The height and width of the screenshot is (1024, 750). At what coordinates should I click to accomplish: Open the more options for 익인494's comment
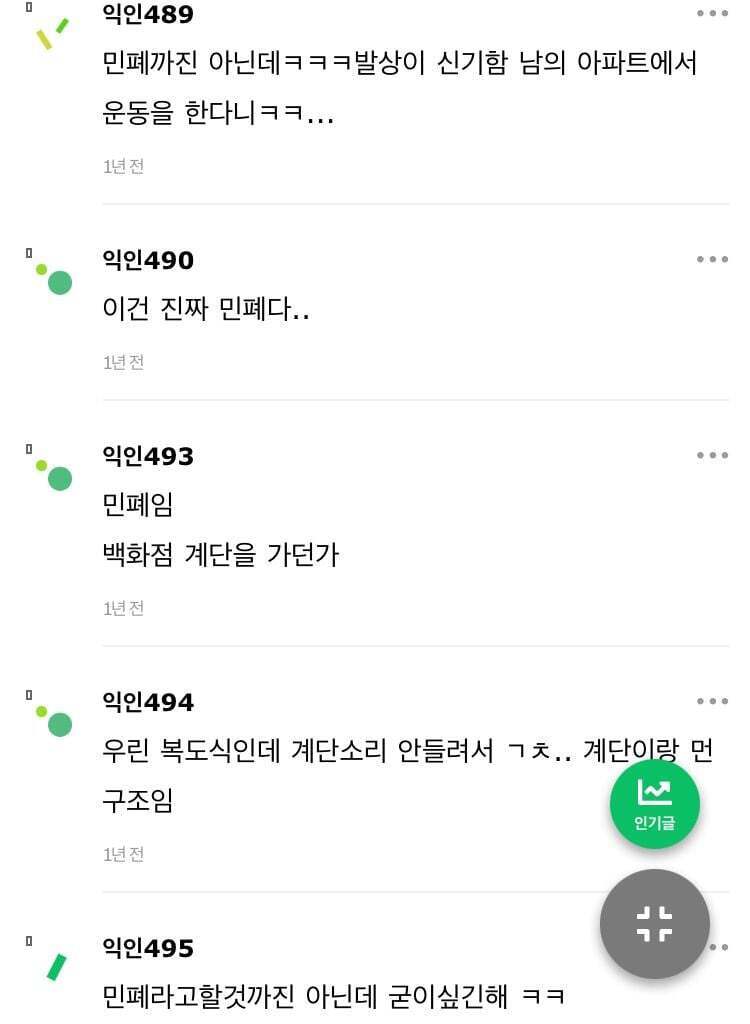[712, 702]
